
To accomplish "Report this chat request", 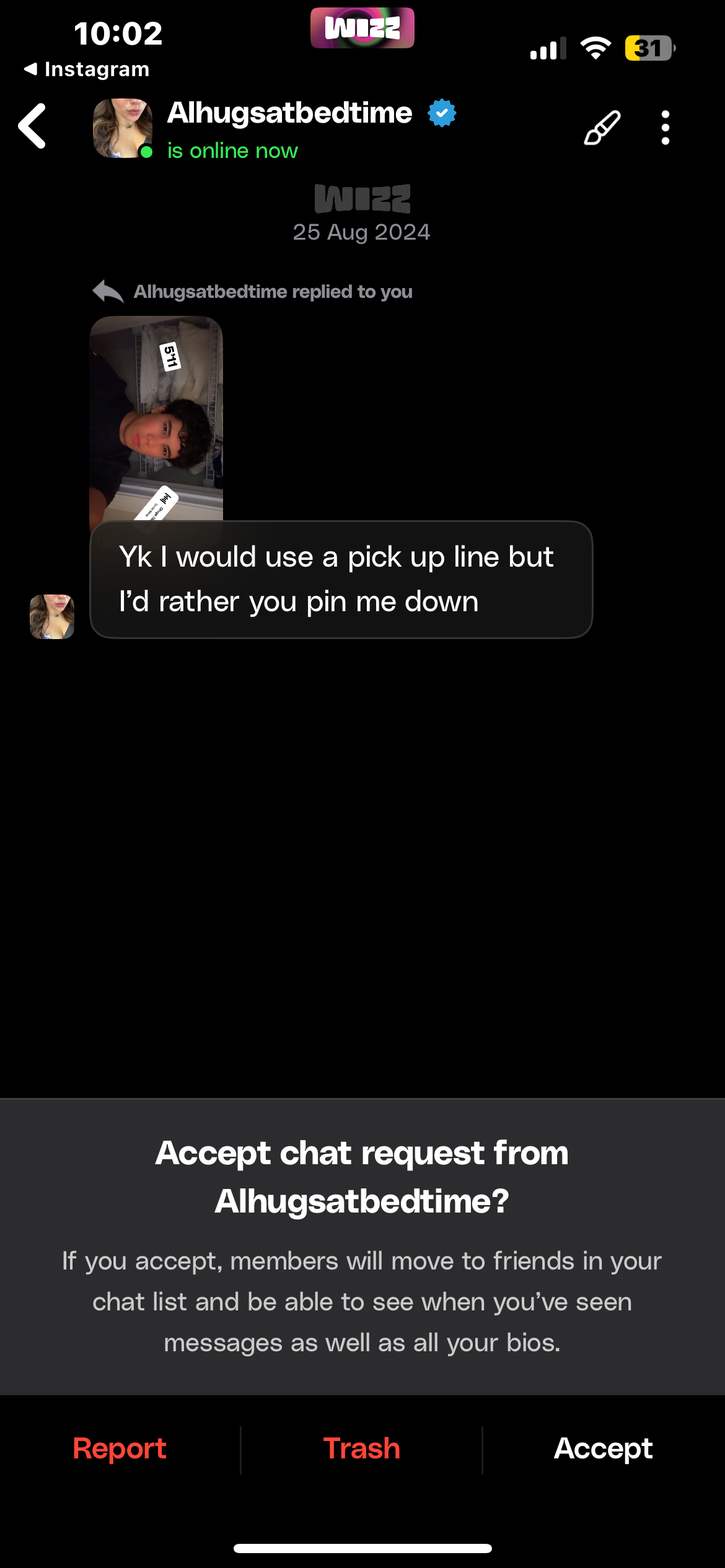I will pos(120,1448).
